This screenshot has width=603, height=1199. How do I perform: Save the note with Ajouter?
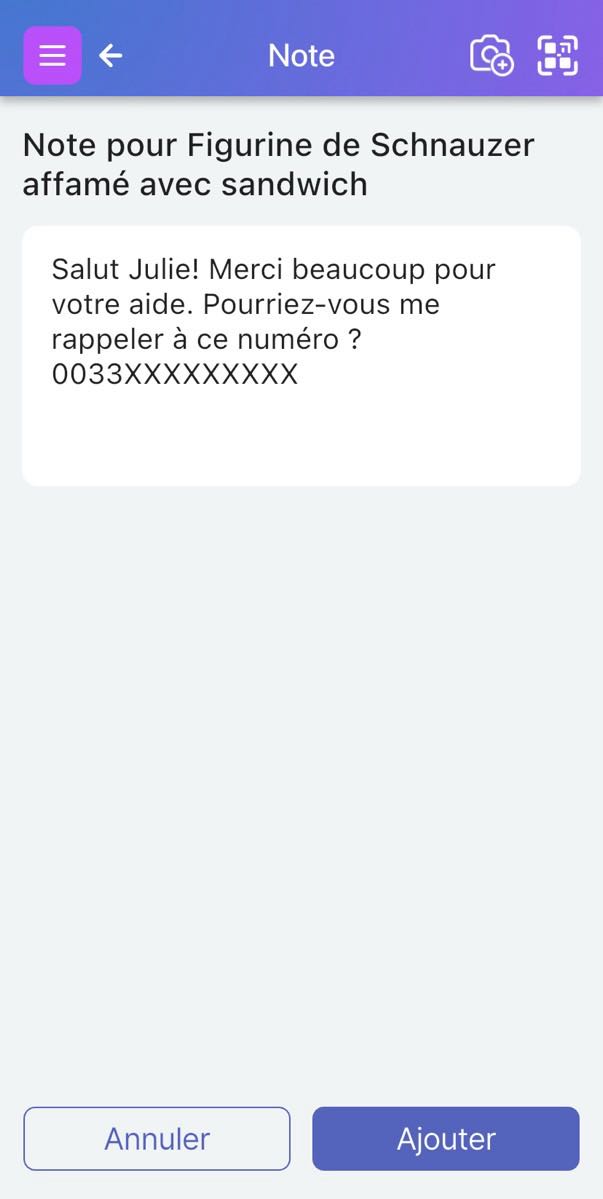pyautogui.click(x=446, y=1138)
